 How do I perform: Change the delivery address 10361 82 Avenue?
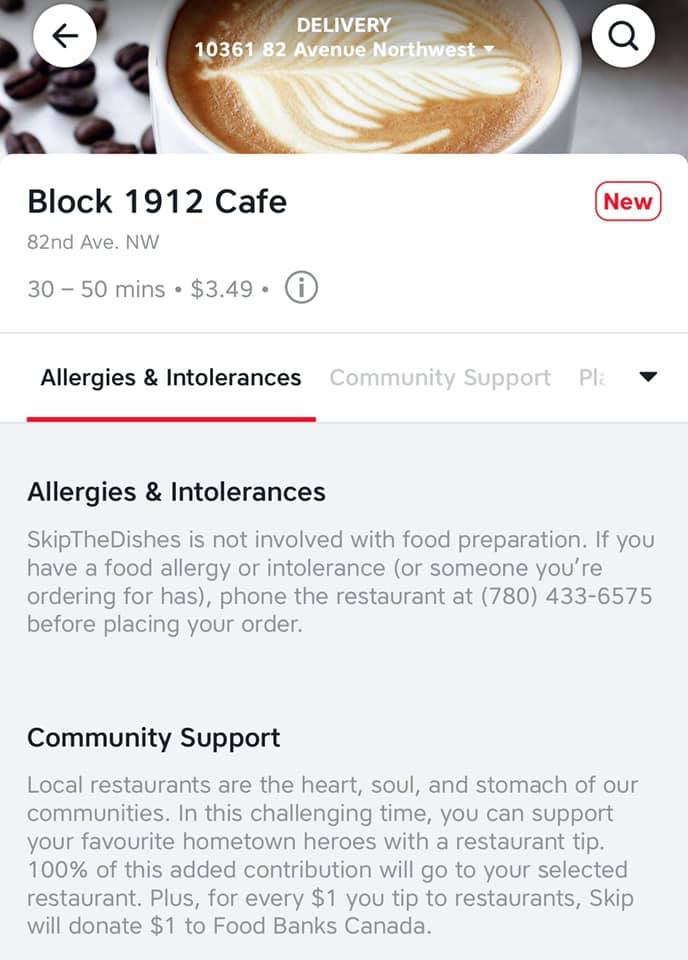click(344, 49)
